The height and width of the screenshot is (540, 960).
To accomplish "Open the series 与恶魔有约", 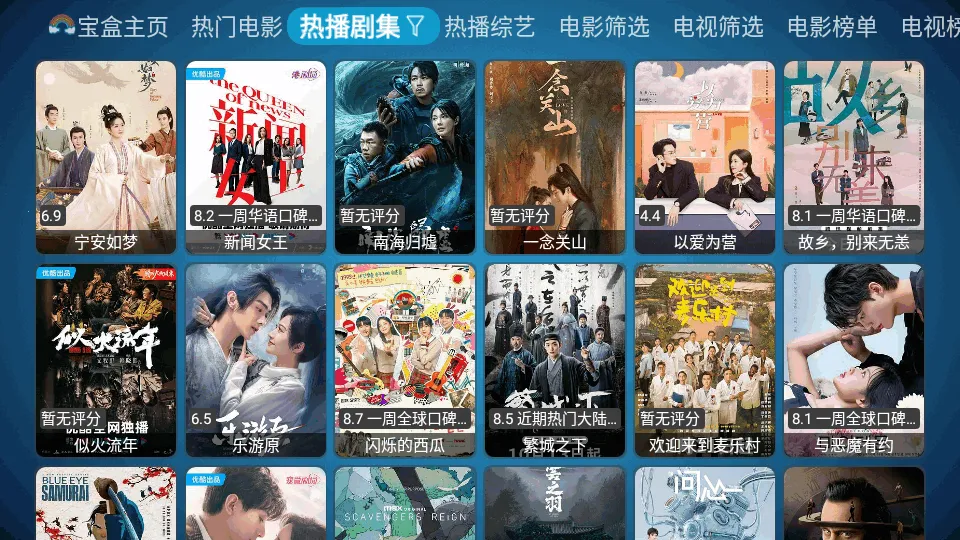I will (x=853, y=360).
